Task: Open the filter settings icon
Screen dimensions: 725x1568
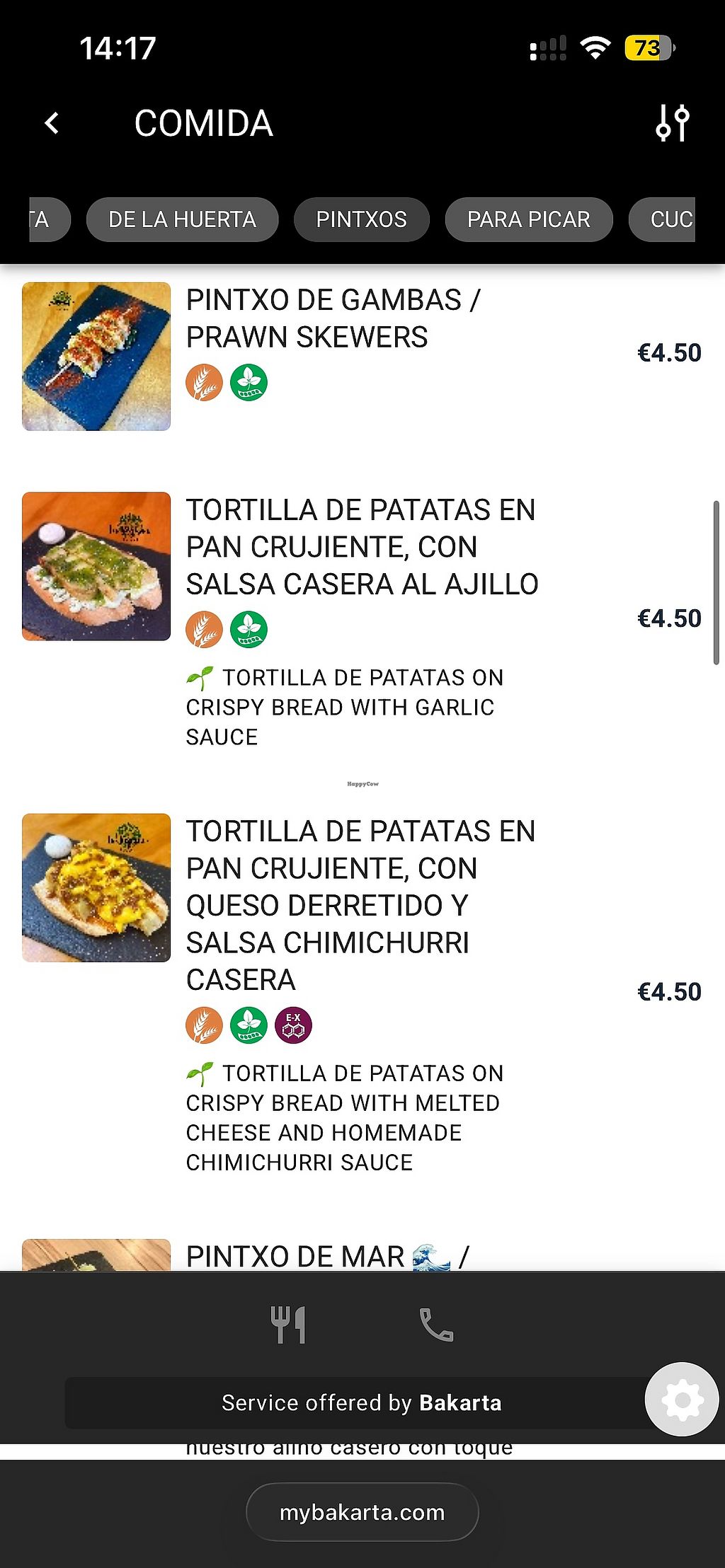Action: click(672, 123)
